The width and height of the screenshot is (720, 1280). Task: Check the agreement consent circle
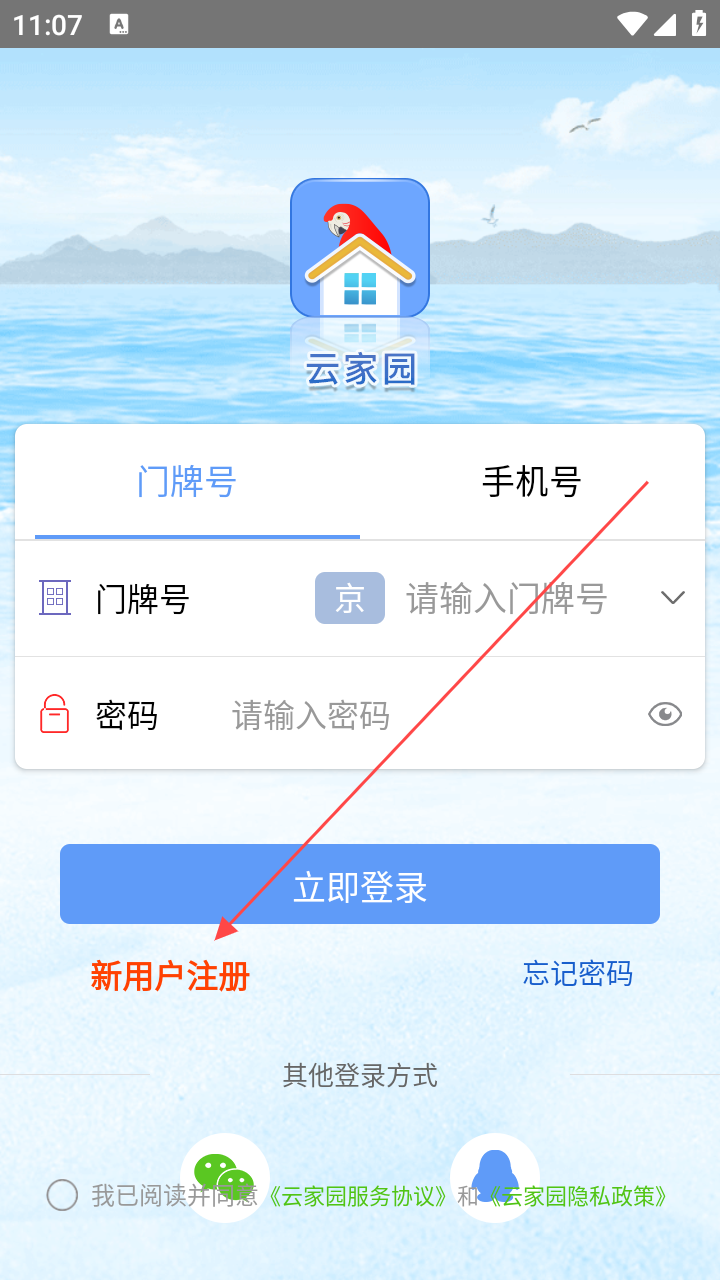[62, 1195]
